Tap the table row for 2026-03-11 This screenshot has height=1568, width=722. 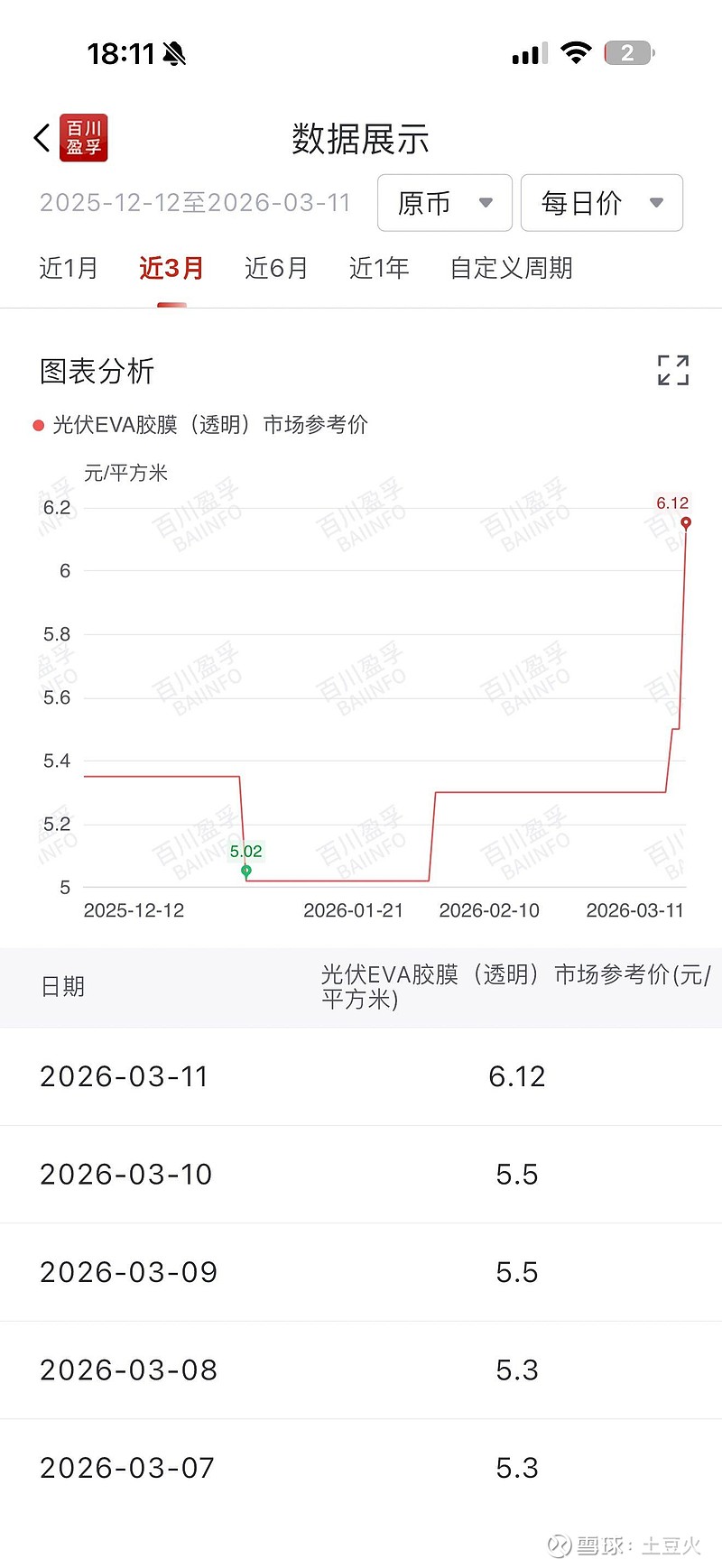pyautogui.click(x=361, y=1076)
